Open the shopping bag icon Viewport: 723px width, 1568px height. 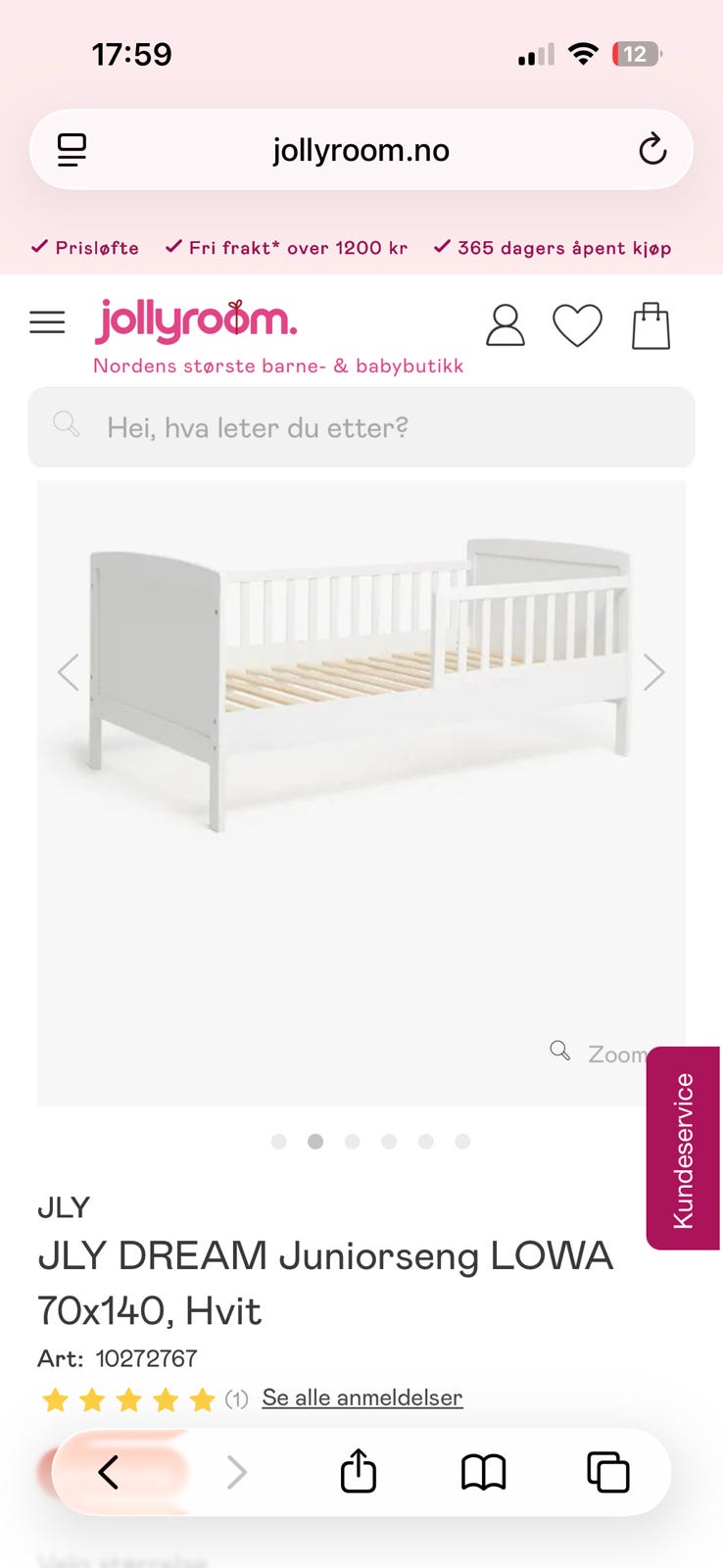coord(651,324)
